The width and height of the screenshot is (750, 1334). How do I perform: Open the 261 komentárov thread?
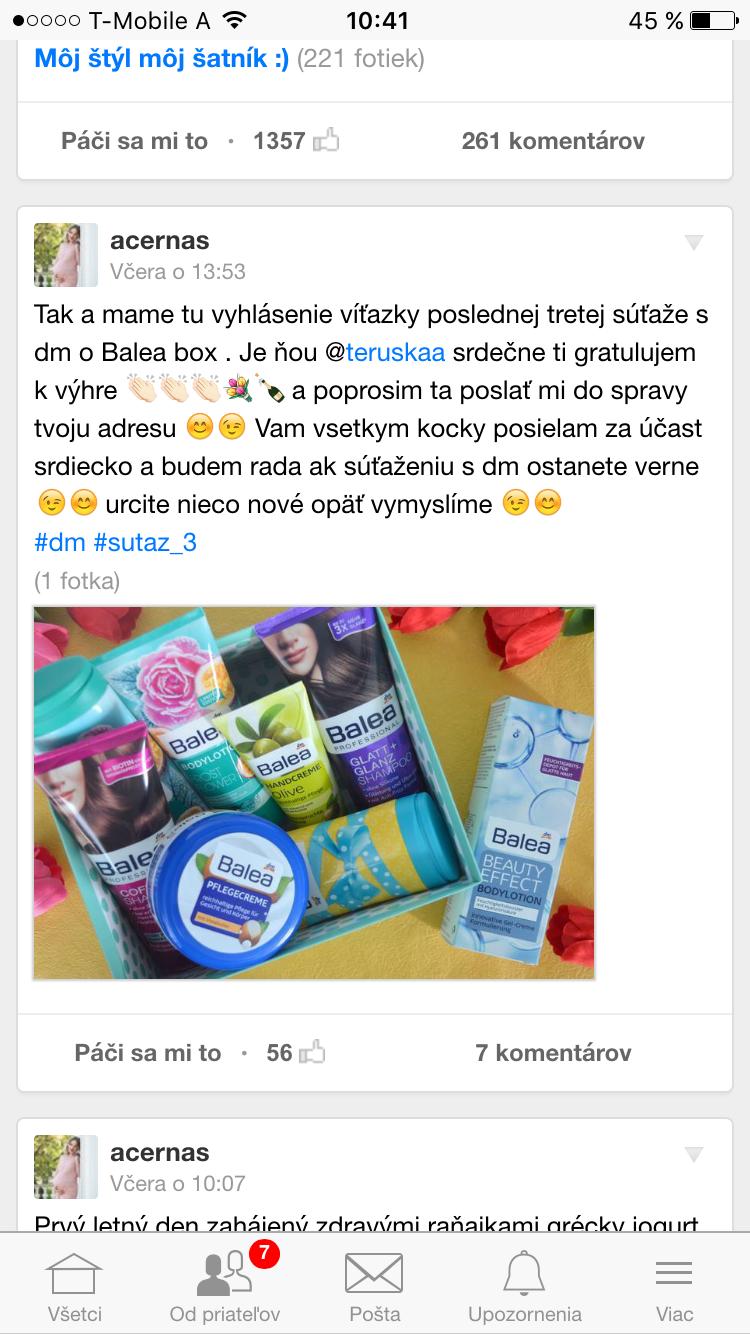552,141
